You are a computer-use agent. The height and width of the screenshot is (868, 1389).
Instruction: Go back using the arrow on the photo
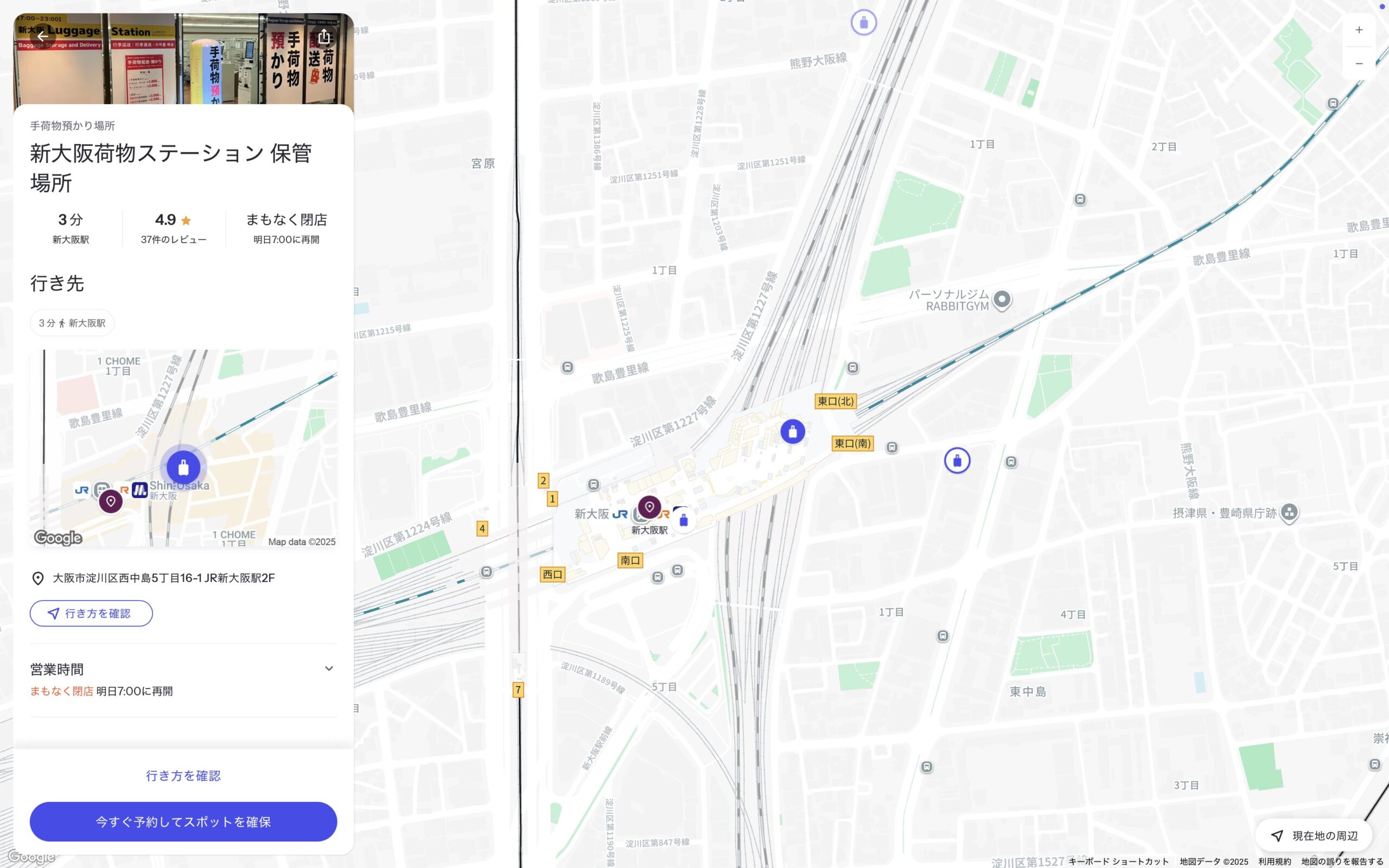tap(42, 36)
